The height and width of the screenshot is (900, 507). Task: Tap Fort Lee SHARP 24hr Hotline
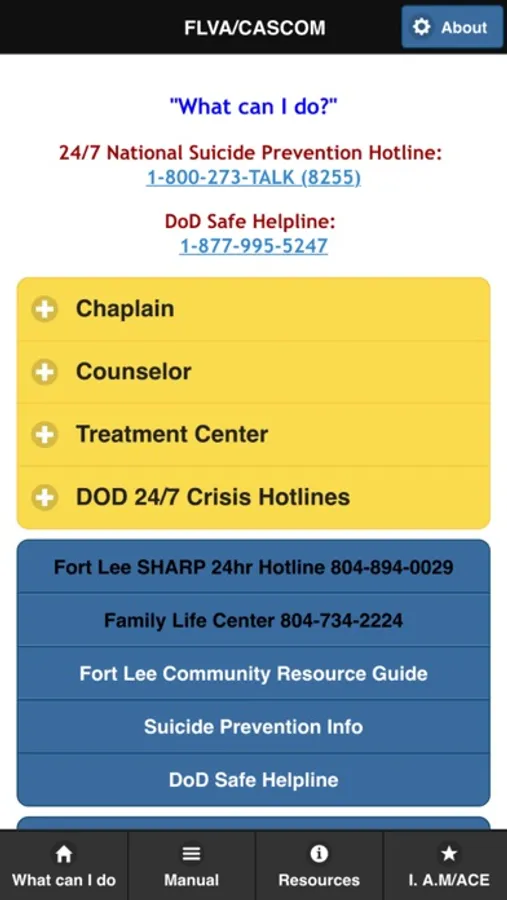(x=253, y=567)
